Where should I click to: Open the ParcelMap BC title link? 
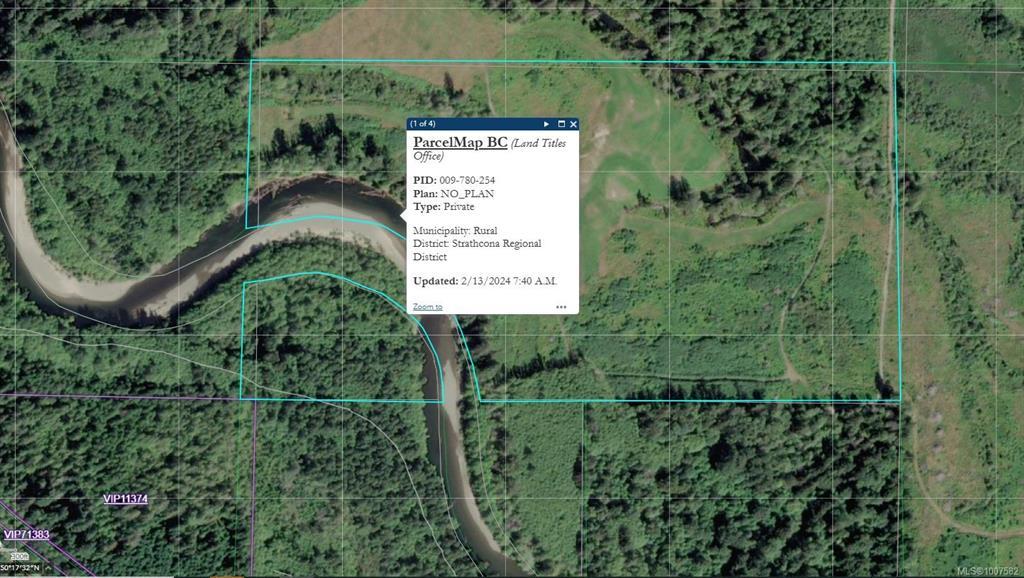coord(460,142)
